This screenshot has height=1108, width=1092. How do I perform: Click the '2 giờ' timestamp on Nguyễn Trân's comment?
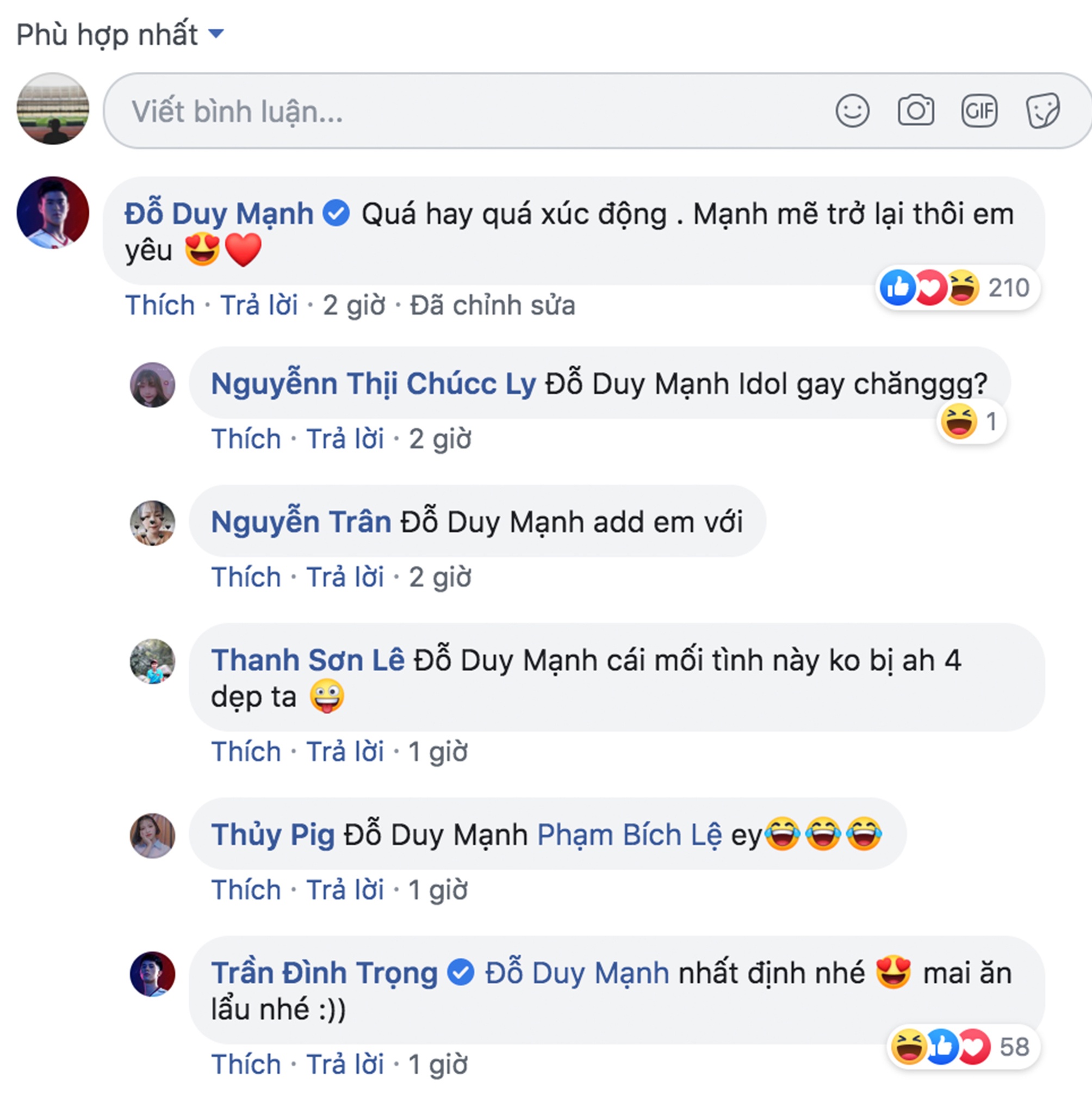tap(440, 578)
